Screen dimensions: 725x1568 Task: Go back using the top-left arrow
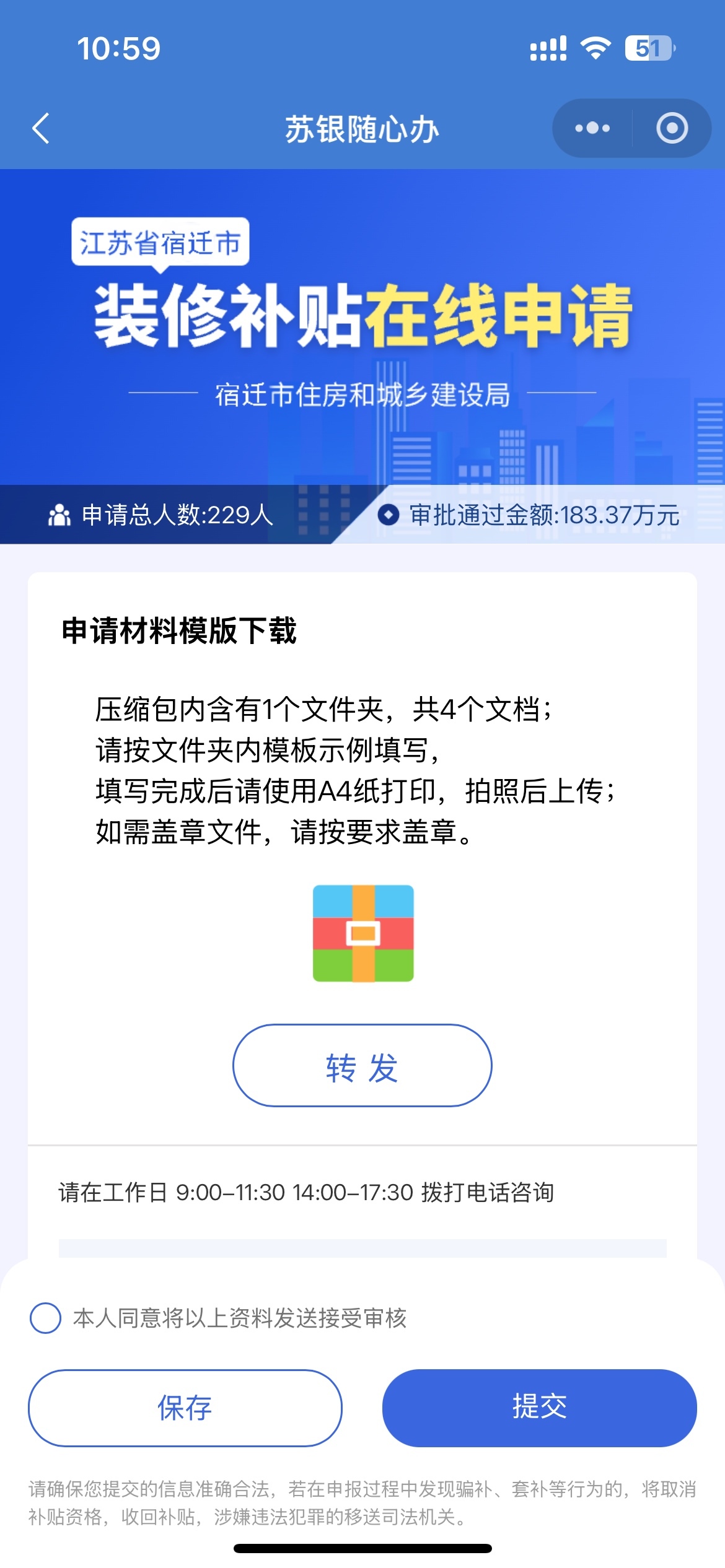coord(41,129)
